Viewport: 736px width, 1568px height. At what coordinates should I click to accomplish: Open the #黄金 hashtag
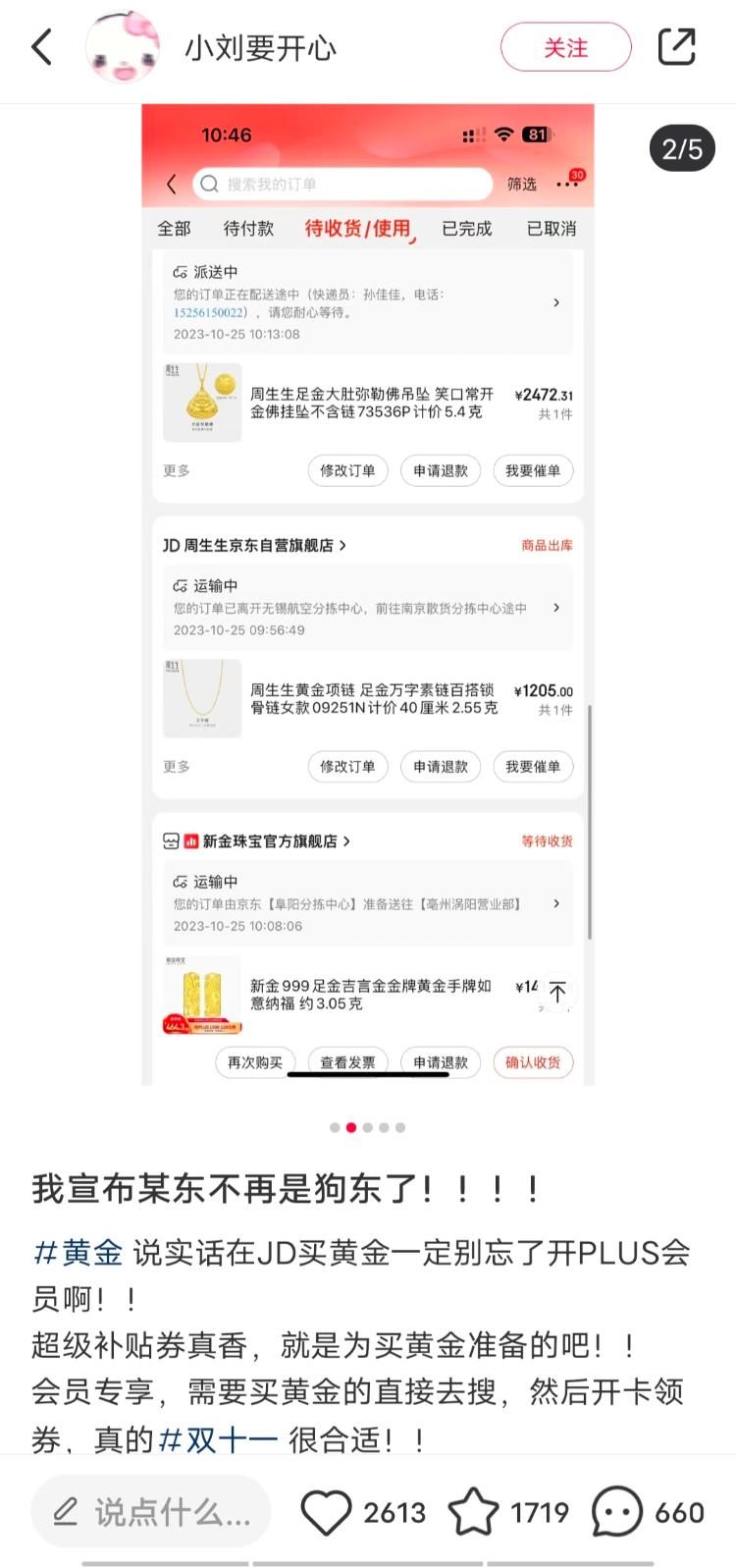[79, 1253]
